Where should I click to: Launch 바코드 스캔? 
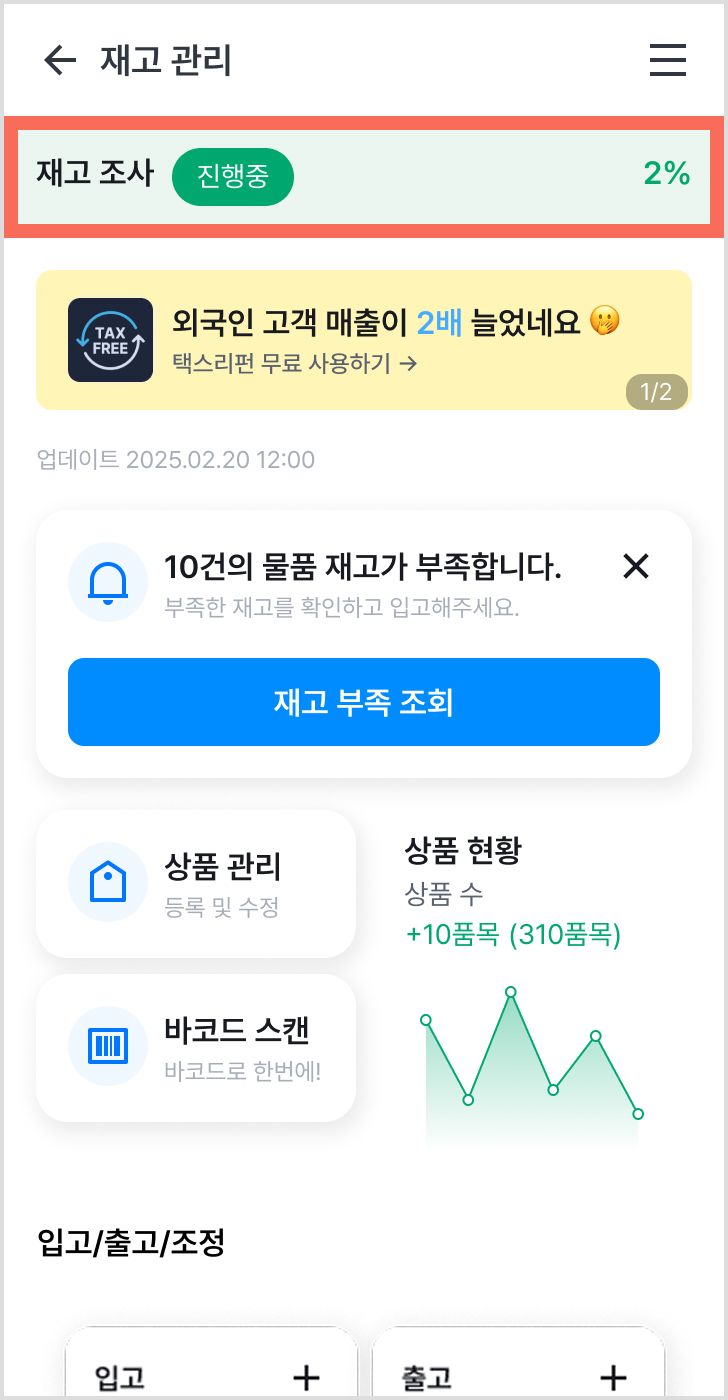(x=196, y=1047)
